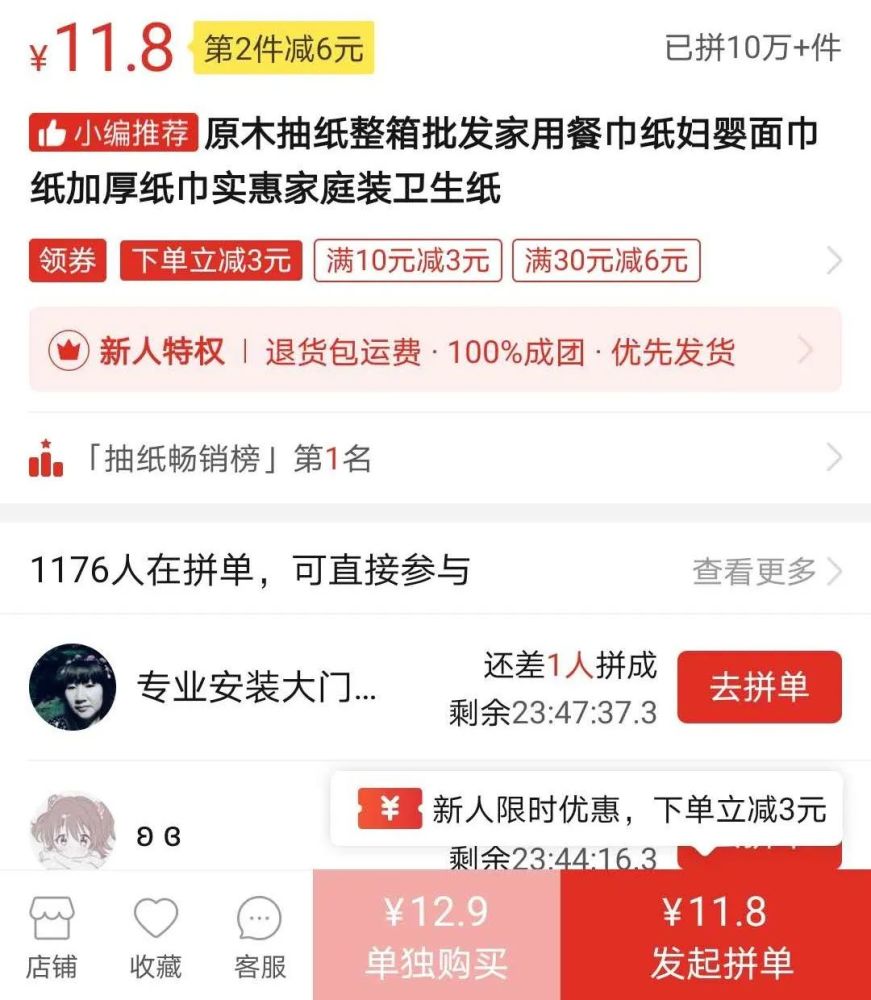Viewport: 871px width, 1000px height.
Task: Start a group buy at ¥11.8 with 发起拼单
Action: click(x=716, y=937)
